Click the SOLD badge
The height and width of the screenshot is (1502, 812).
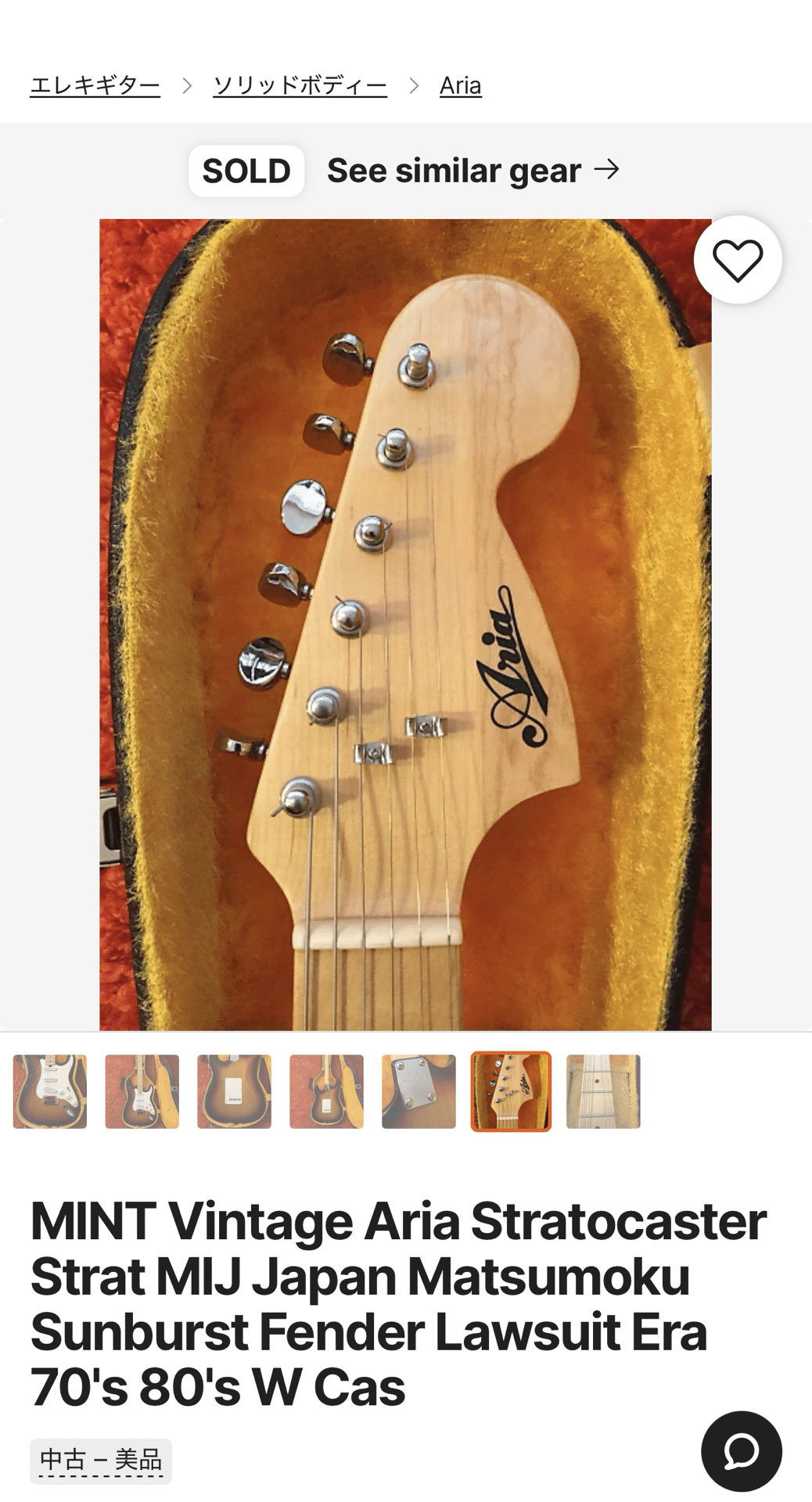pyautogui.click(x=246, y=171)
